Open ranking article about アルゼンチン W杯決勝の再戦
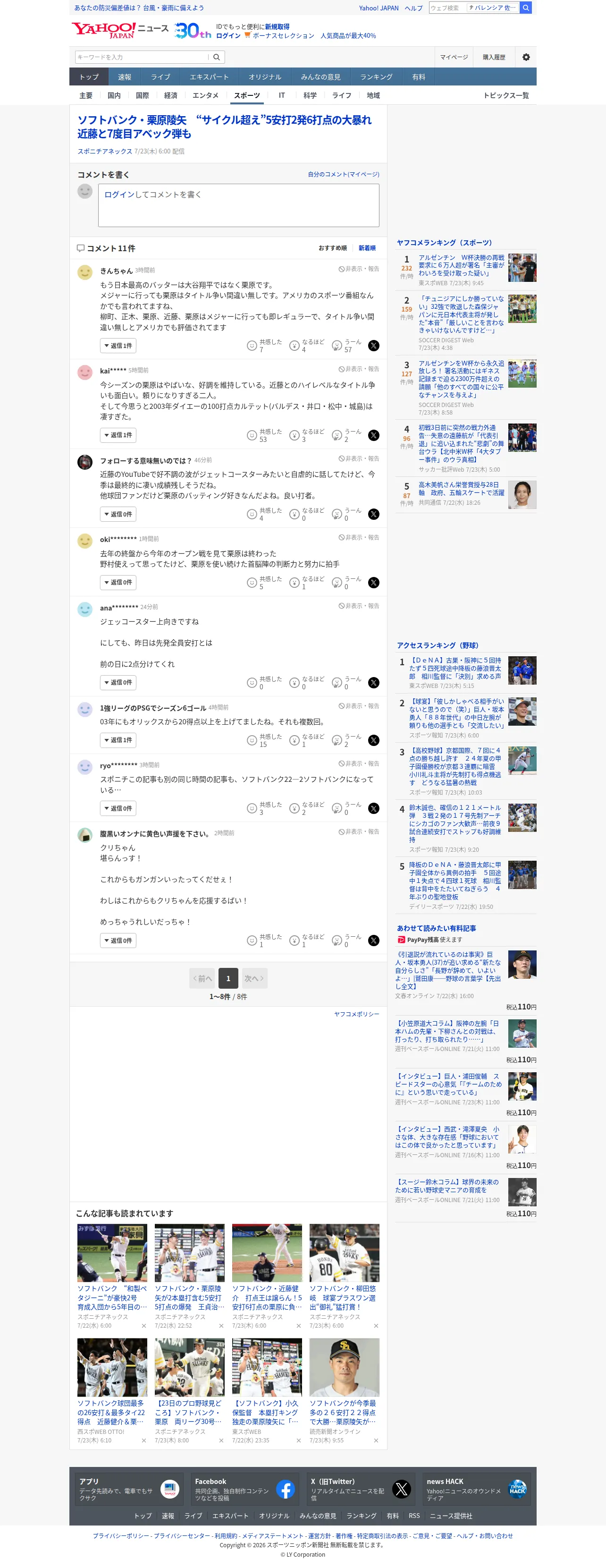The height and width of the screenshot is (1568, 606). pyautogui.click(x=461, y=266)
